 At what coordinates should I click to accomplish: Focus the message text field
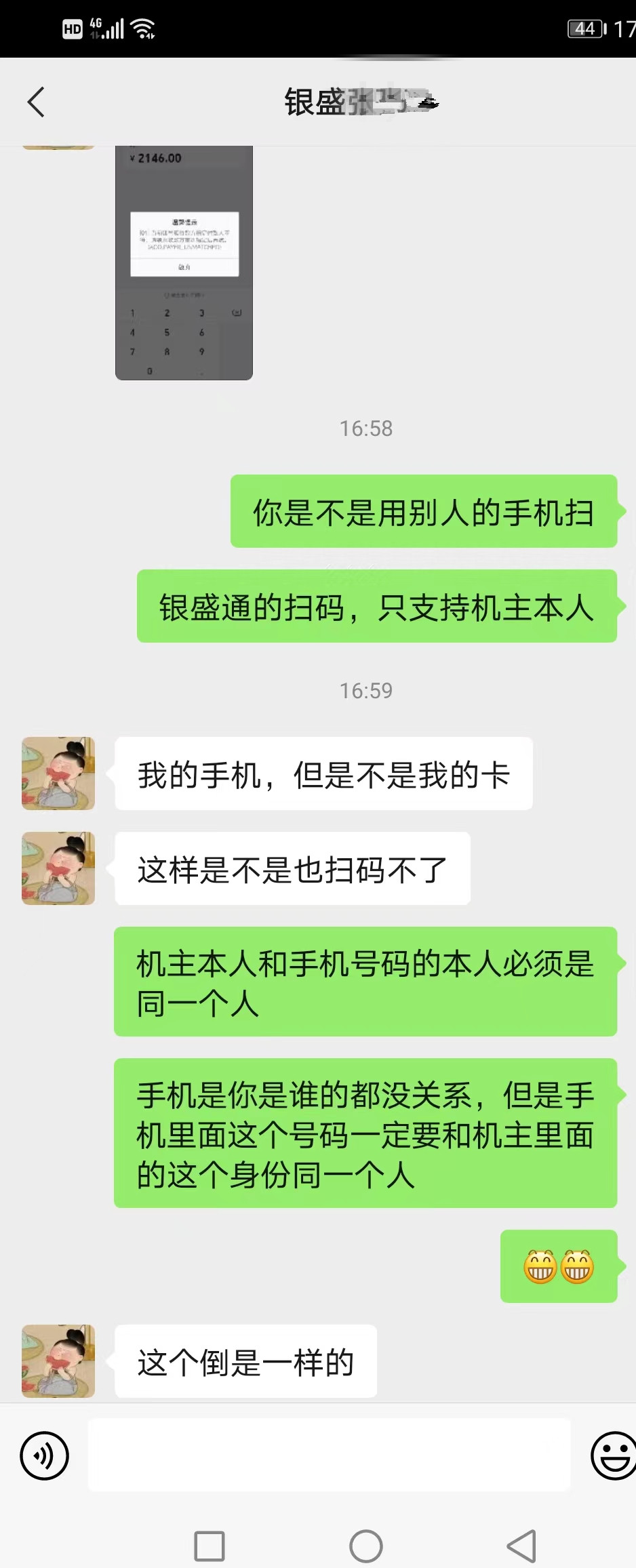329,1455
